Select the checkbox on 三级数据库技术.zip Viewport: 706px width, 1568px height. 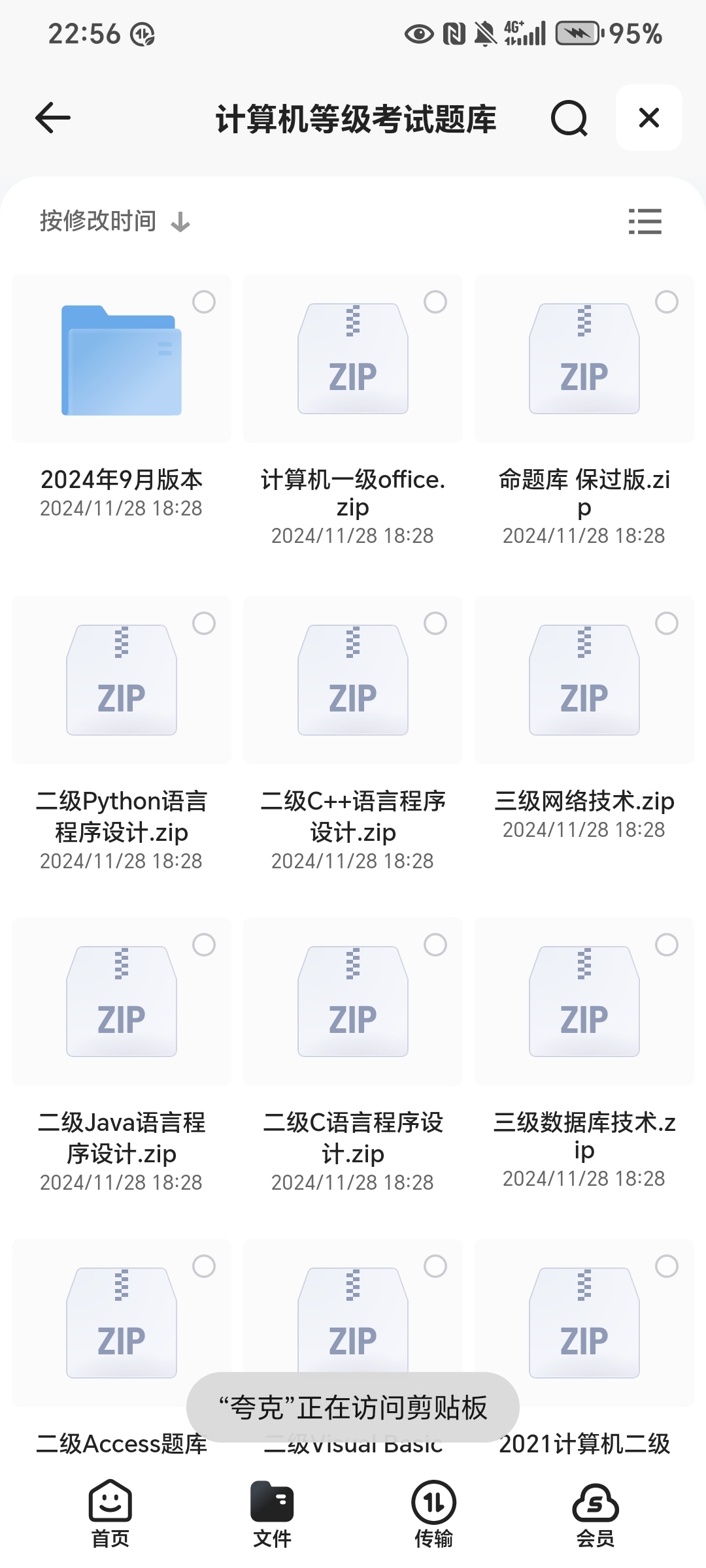coord(667,945)
